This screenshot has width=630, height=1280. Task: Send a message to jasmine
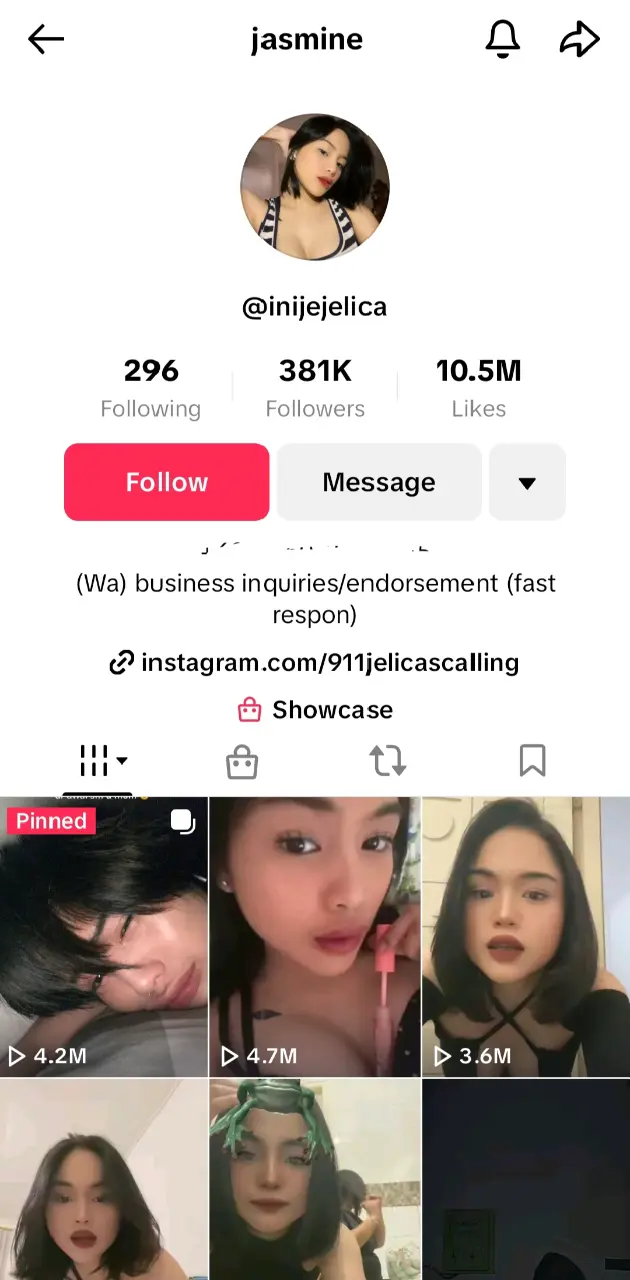click(379, 482)
